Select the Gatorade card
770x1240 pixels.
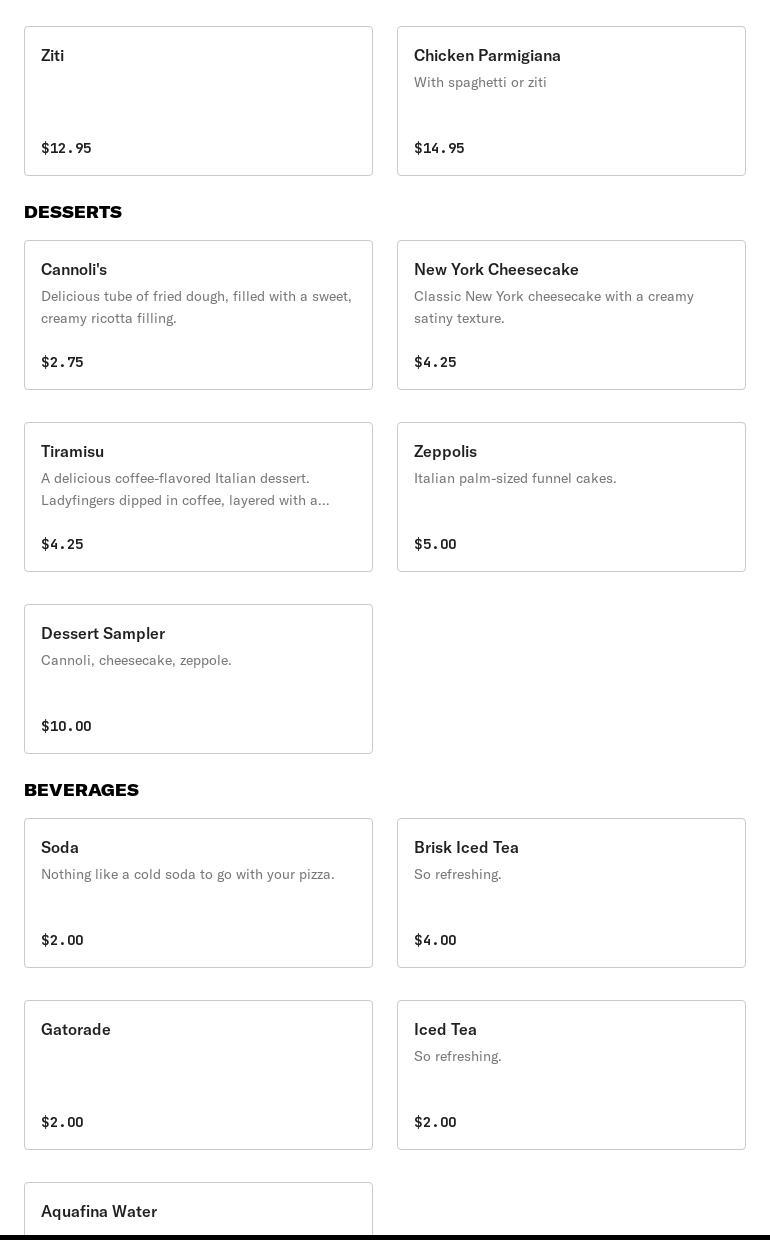pos(198,1075)
